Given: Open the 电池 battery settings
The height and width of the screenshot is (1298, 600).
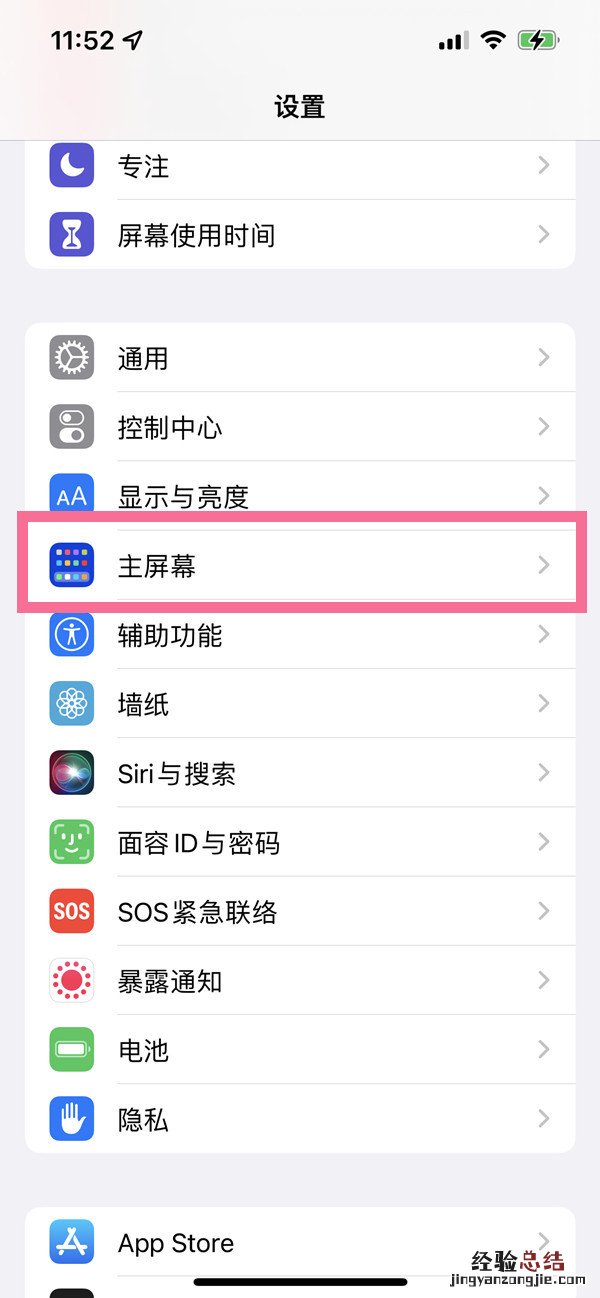Looking at the screenshot, I should [300, 1050].
